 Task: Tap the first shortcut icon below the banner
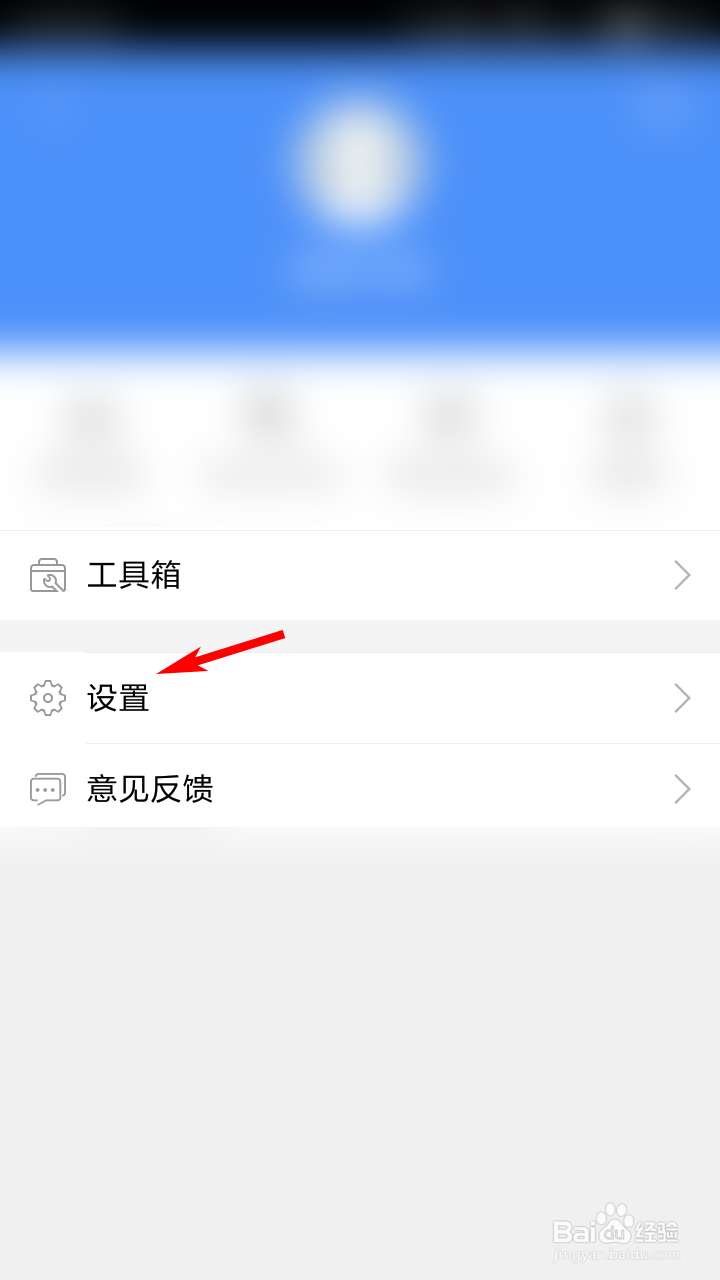(x=88, y=425)
